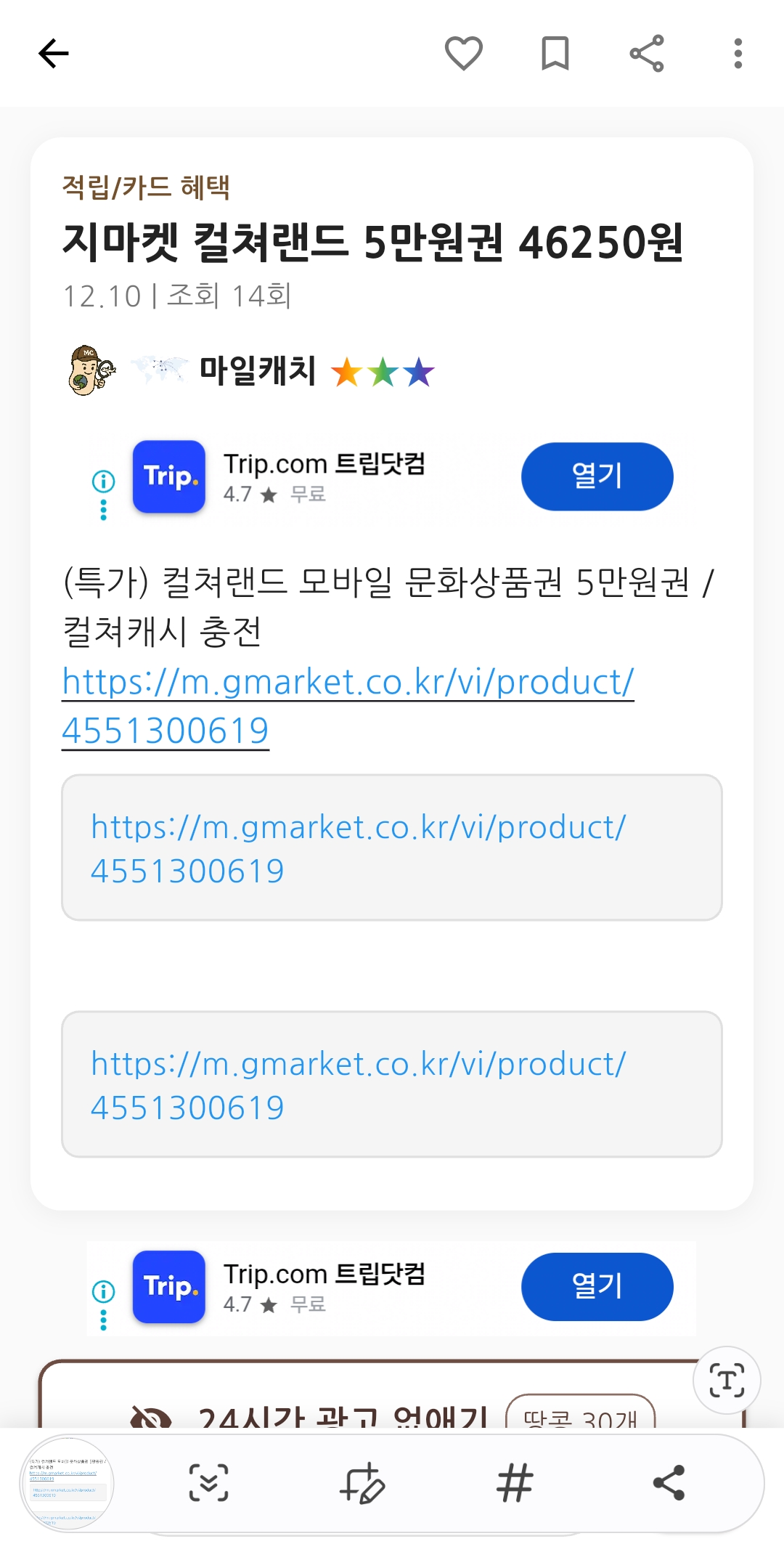The height and width of the screenshot is (1552, 784).
Task: Share the post from the top bar
Action: [x=647, y=53]
